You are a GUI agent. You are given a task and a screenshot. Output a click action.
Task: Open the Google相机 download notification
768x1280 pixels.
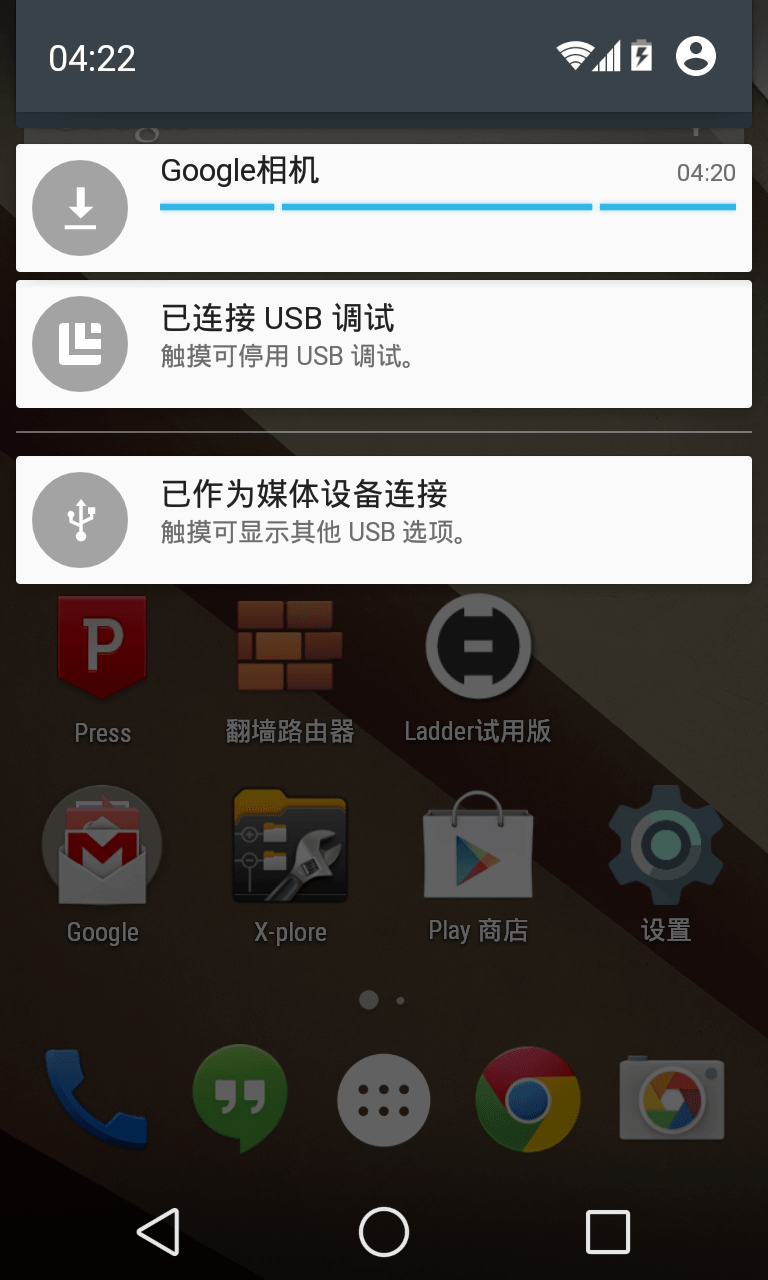click(x=384, y=208)
